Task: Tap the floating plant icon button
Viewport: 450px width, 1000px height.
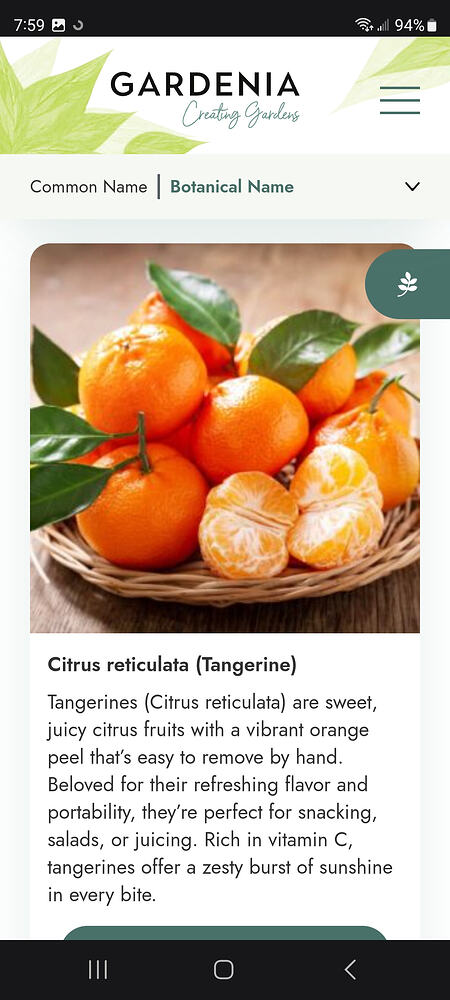Action: [x=408, y=284]
